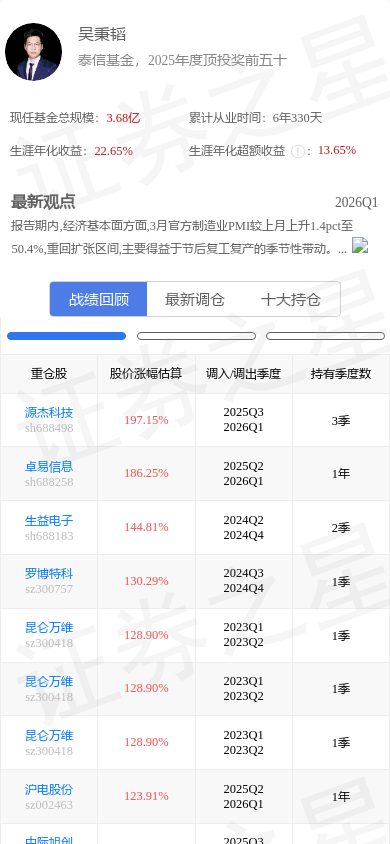Screen dimensions: 390x844
Task: Open stock link 沪电股份
Action: coord(49,790)
